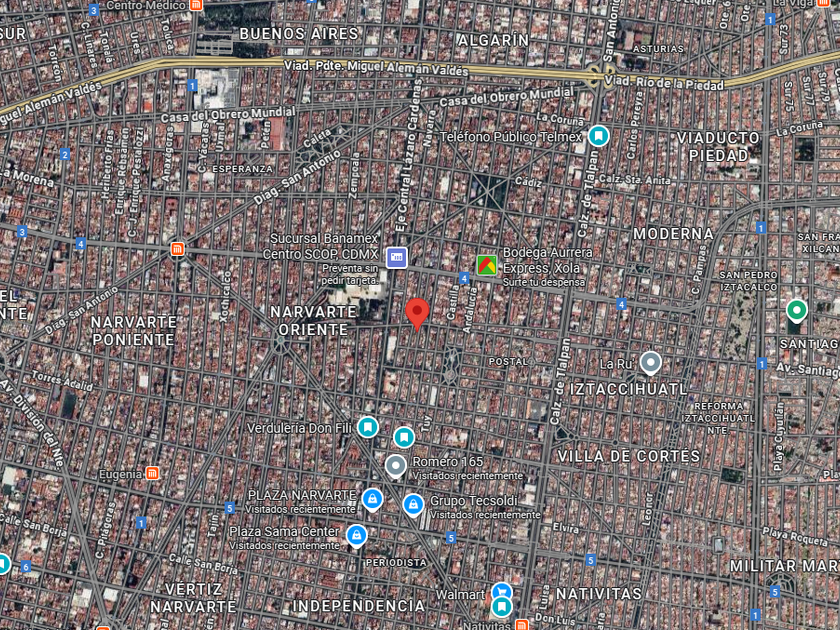Select the grey La Ru place pin
840x630 pixels.
(x=651, y=362)
